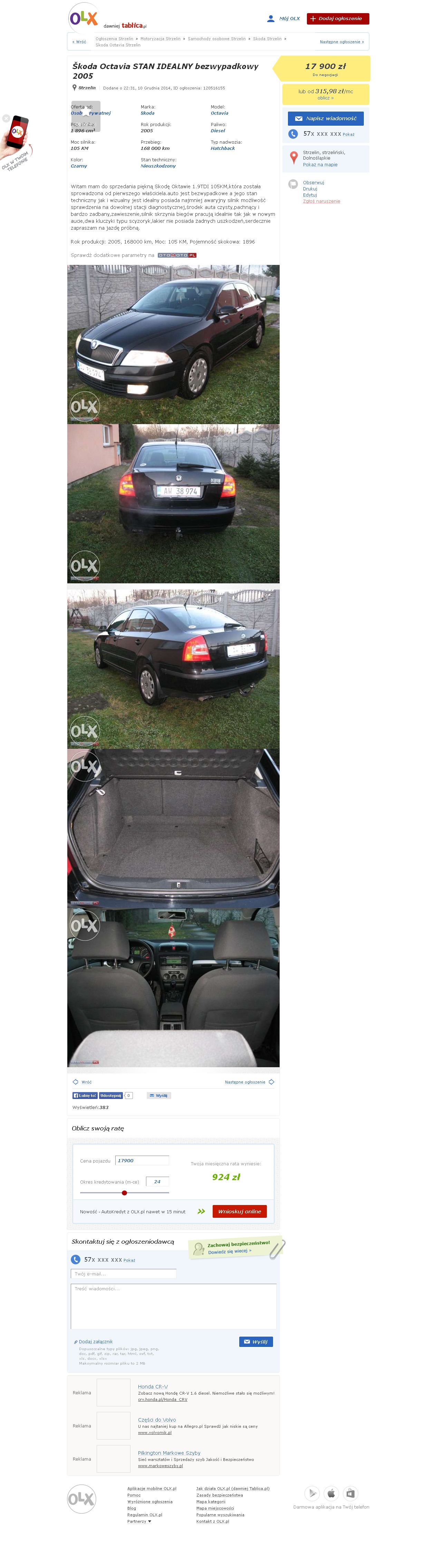The image size is (436, 1568).
Task: Focus the Twój e-mail field
Action: coord(124,1273)
